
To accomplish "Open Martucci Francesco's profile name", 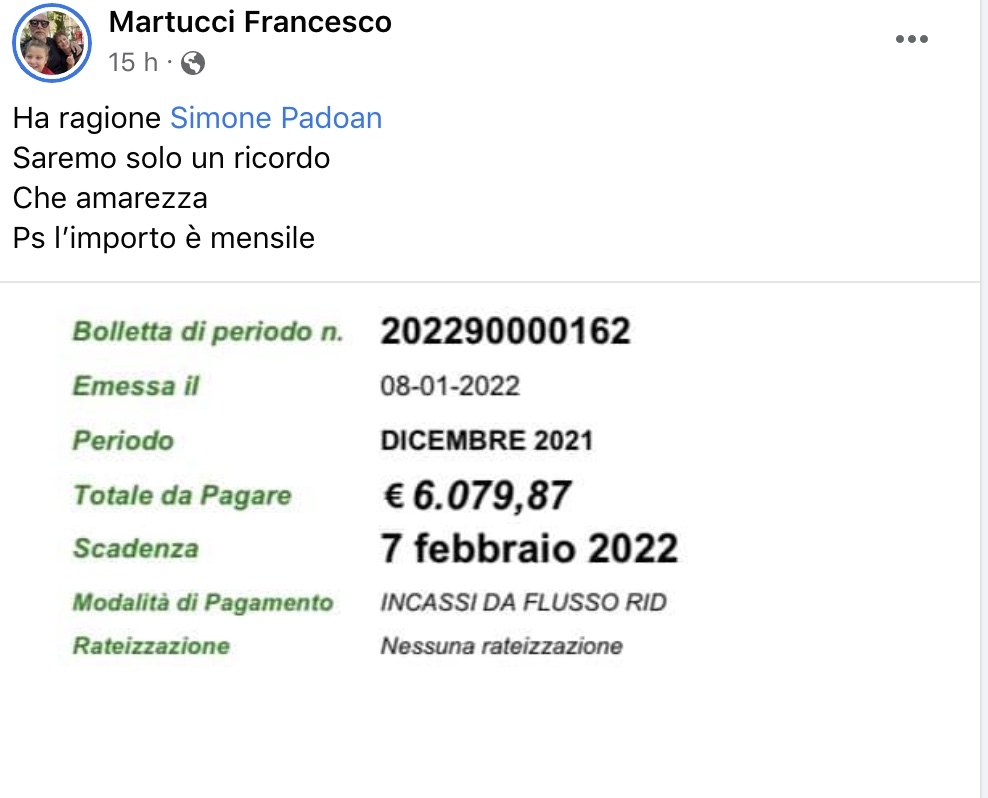I will (250, 21).
